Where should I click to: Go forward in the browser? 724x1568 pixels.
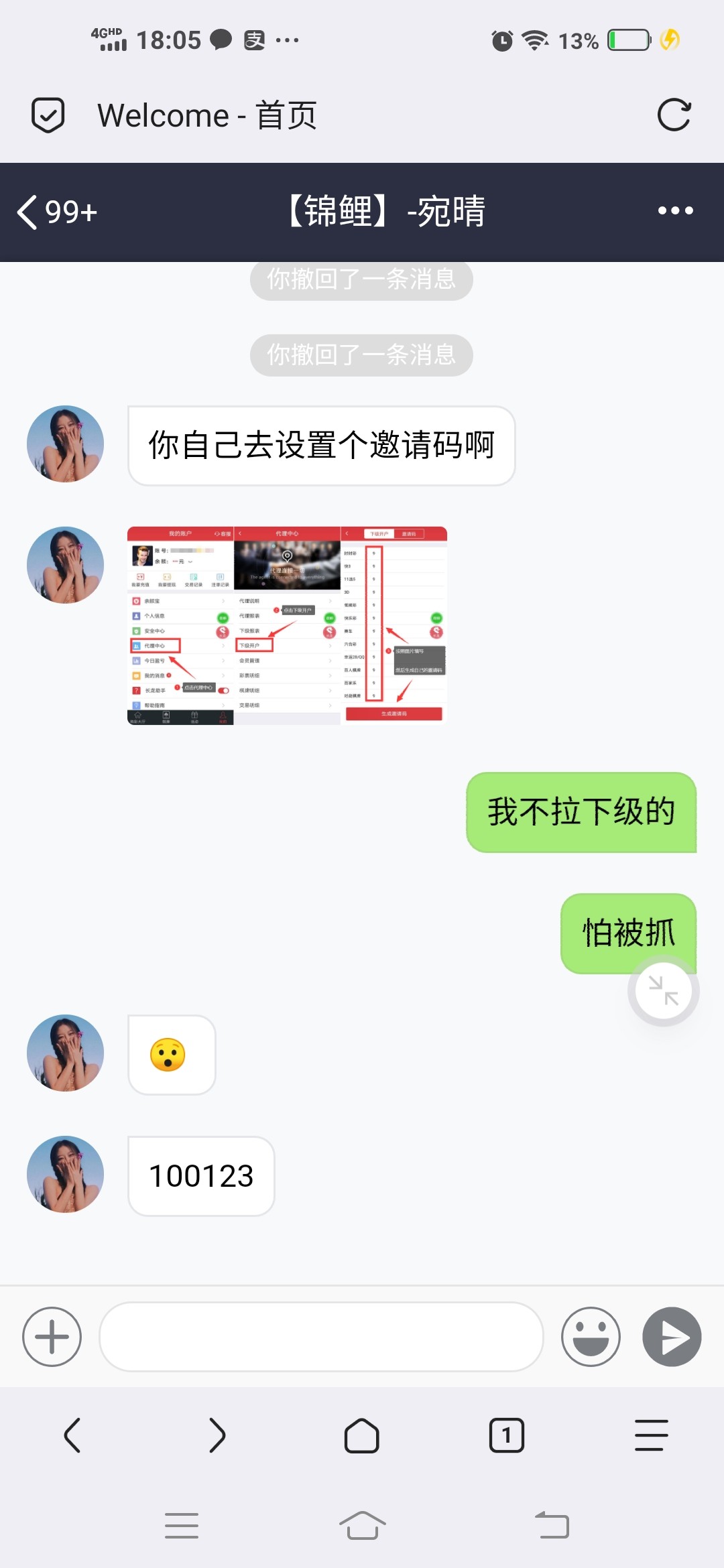(217, 1435)
